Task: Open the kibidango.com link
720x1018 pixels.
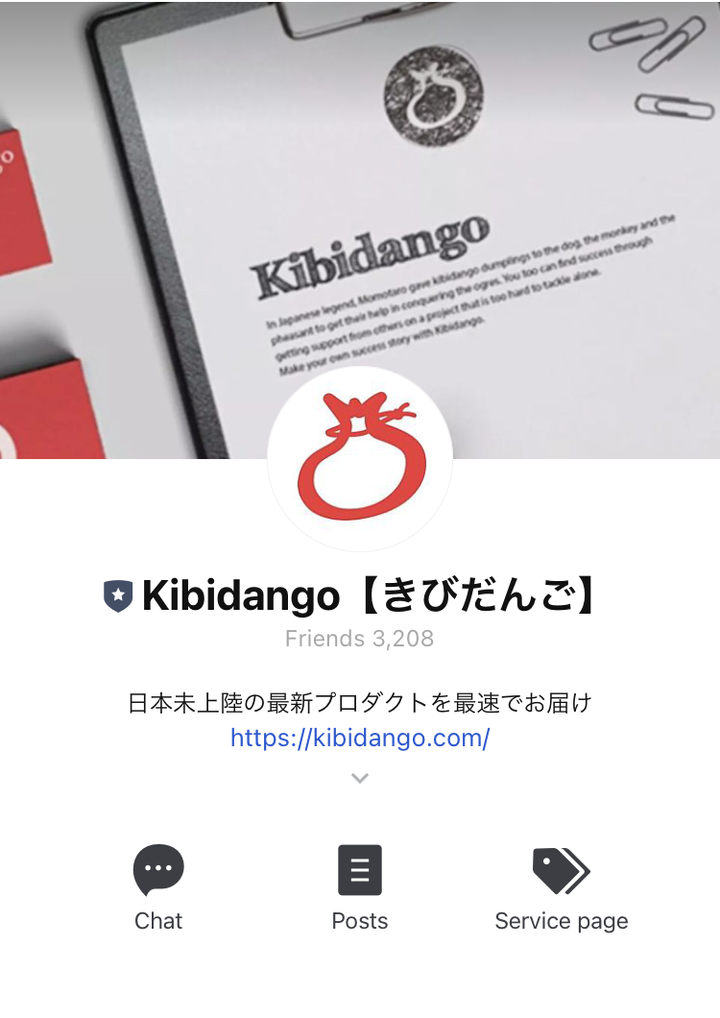Action: [360, 738]
